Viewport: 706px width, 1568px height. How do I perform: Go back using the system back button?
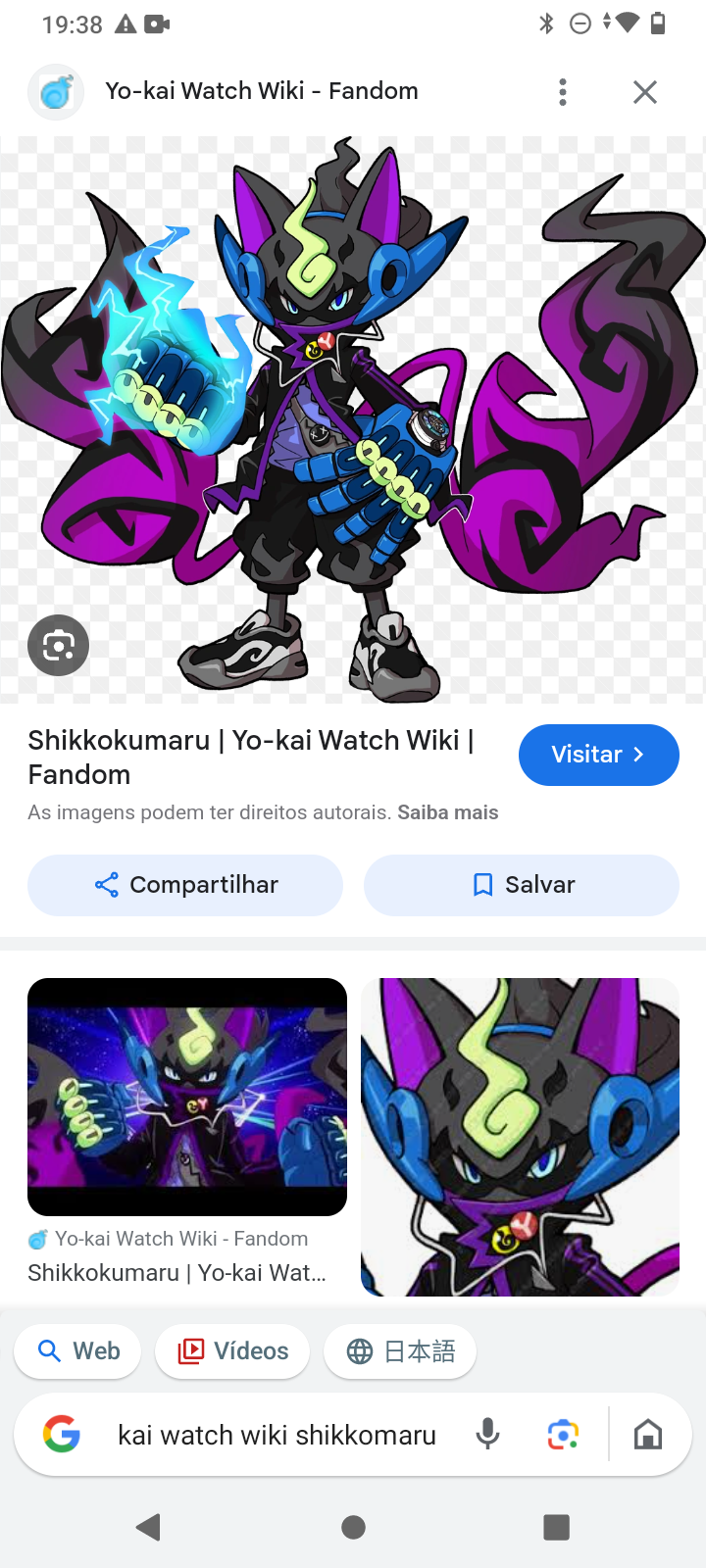(x=148, y=1527)
